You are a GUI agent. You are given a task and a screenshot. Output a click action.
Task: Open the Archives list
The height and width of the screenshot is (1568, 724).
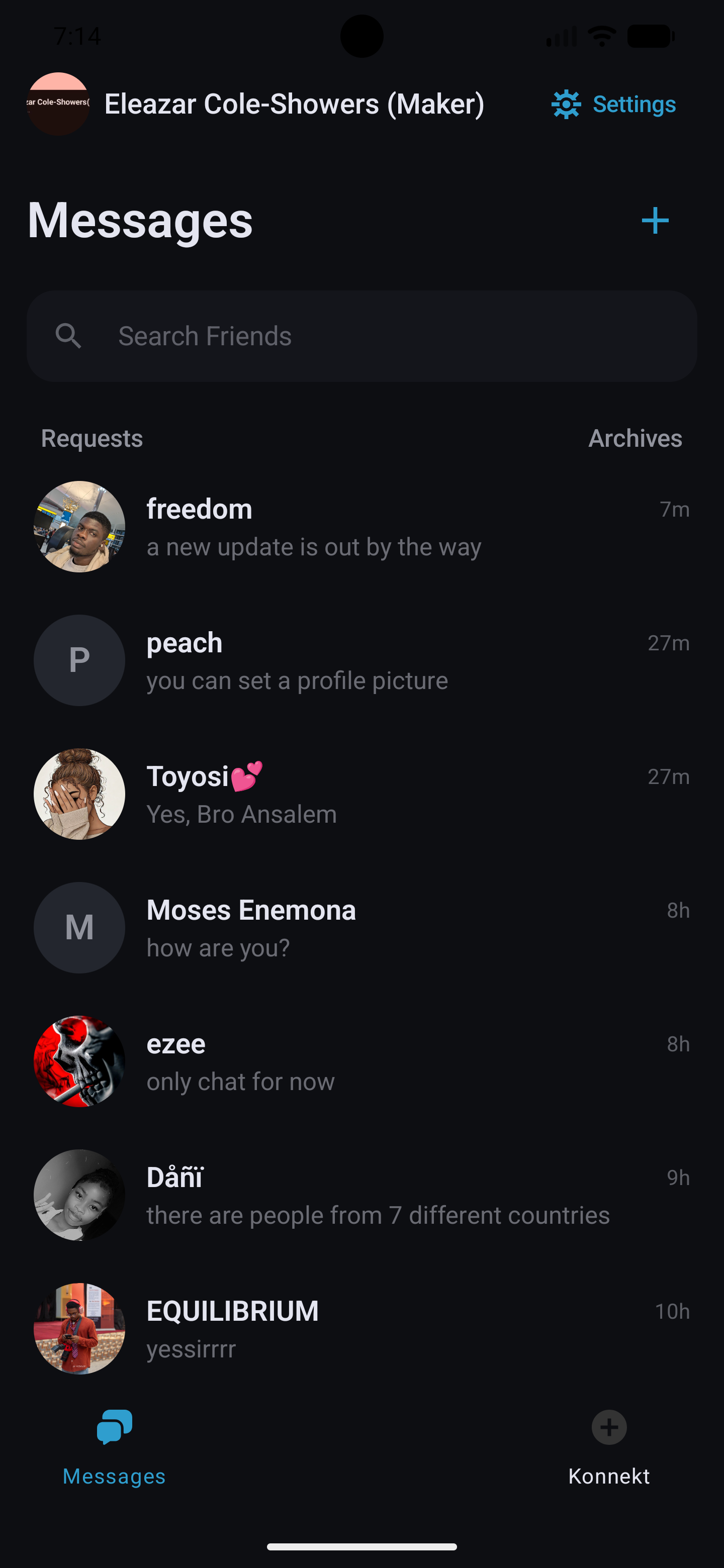tap(635, 438)
